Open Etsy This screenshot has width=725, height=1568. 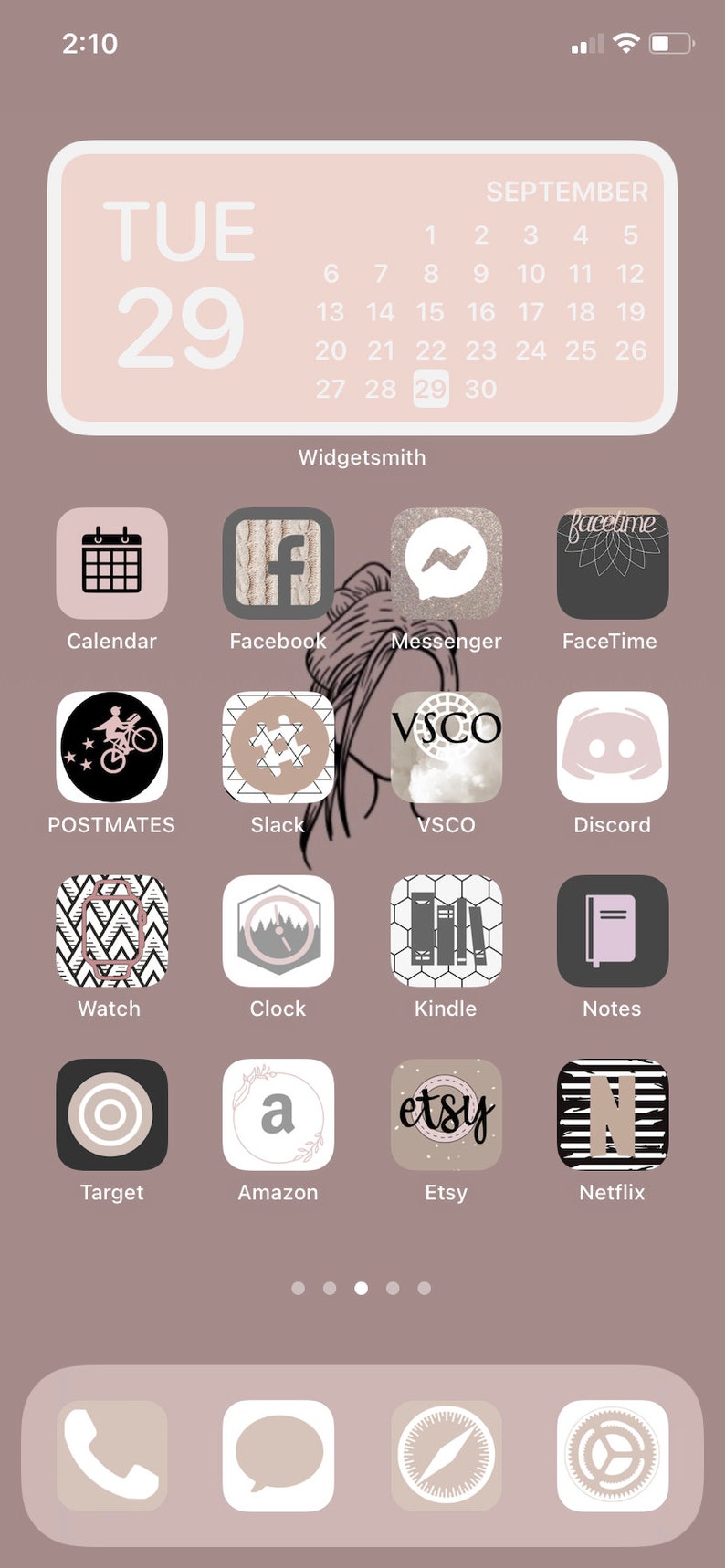coord(446,1114)
